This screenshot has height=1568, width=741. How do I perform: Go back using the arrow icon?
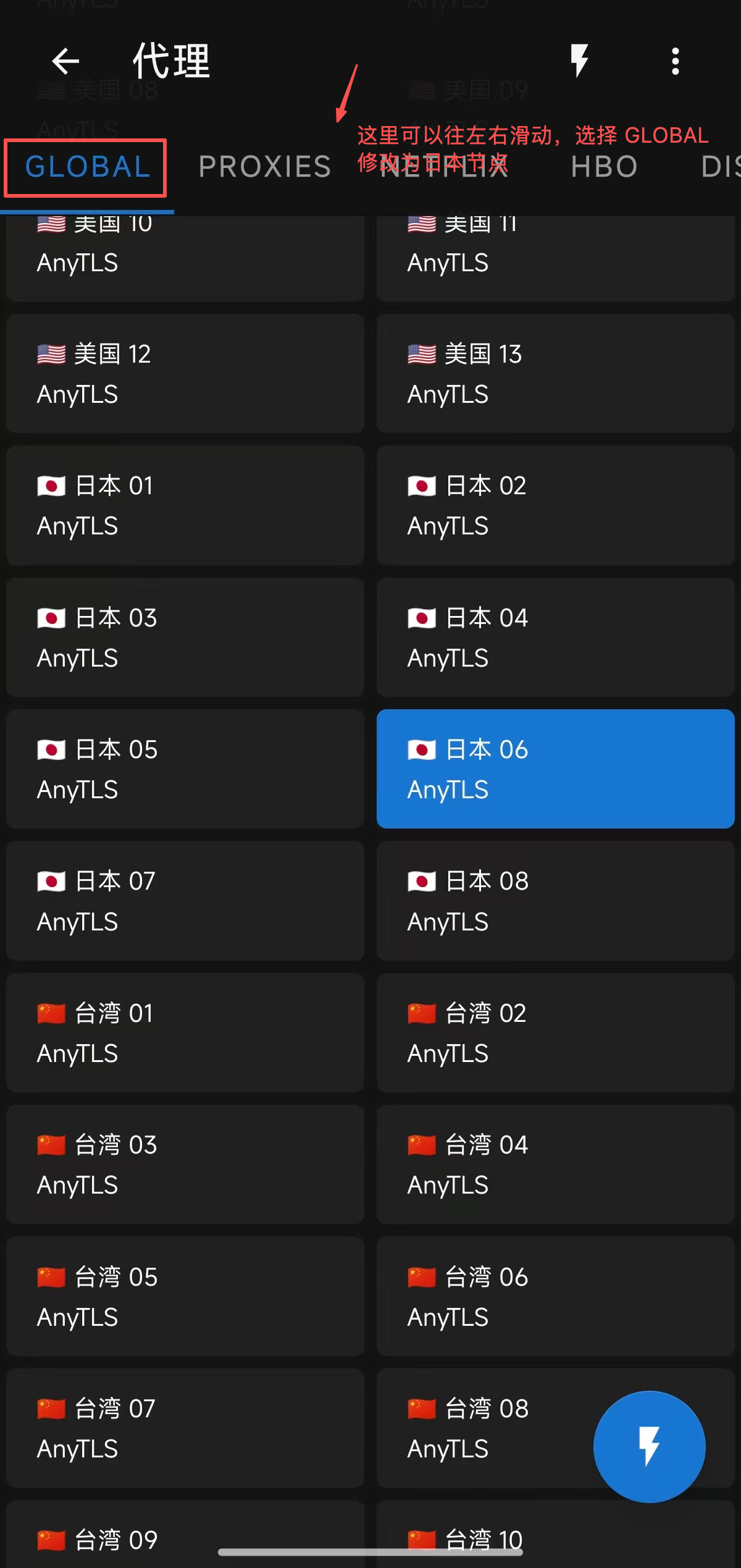point(65,61)
